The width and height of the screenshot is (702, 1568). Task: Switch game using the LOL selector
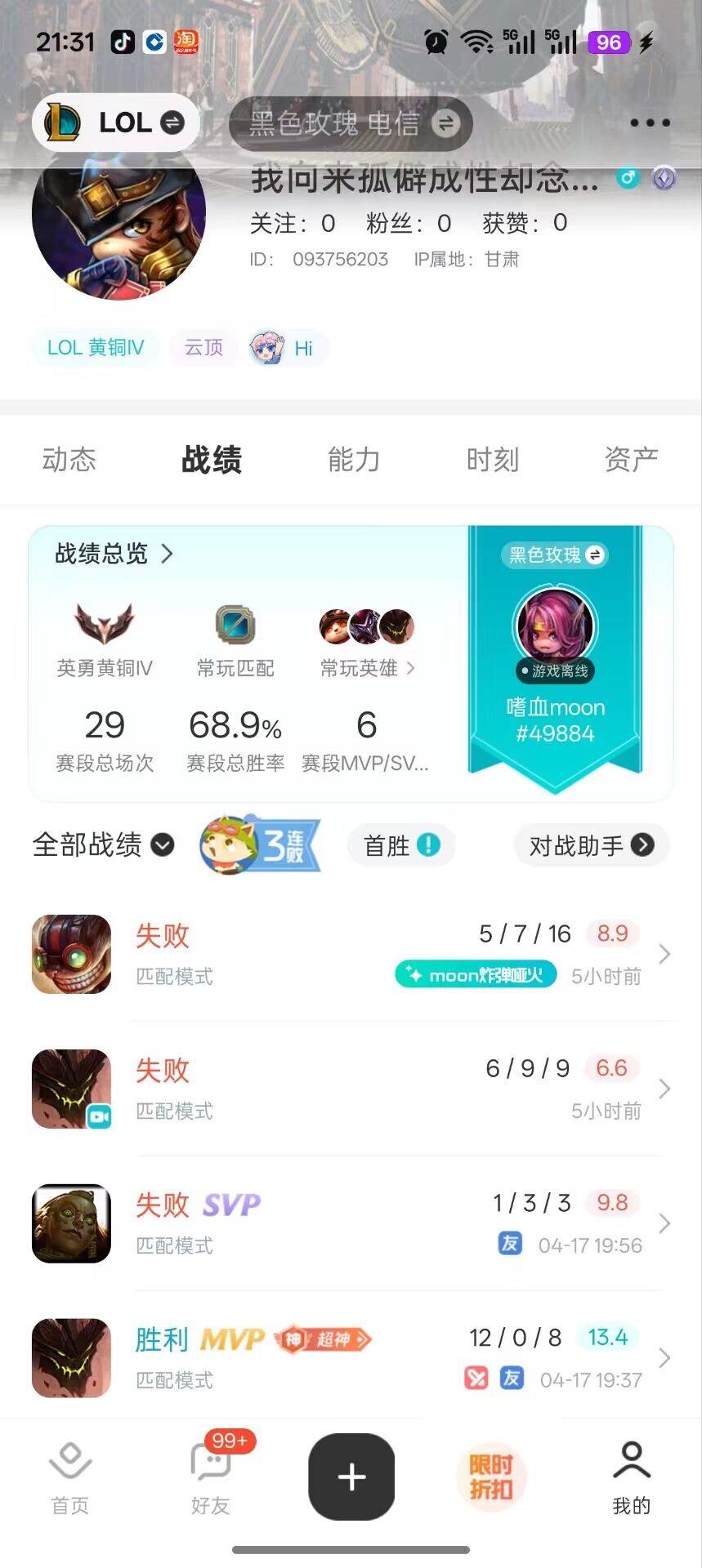point(116,123)
